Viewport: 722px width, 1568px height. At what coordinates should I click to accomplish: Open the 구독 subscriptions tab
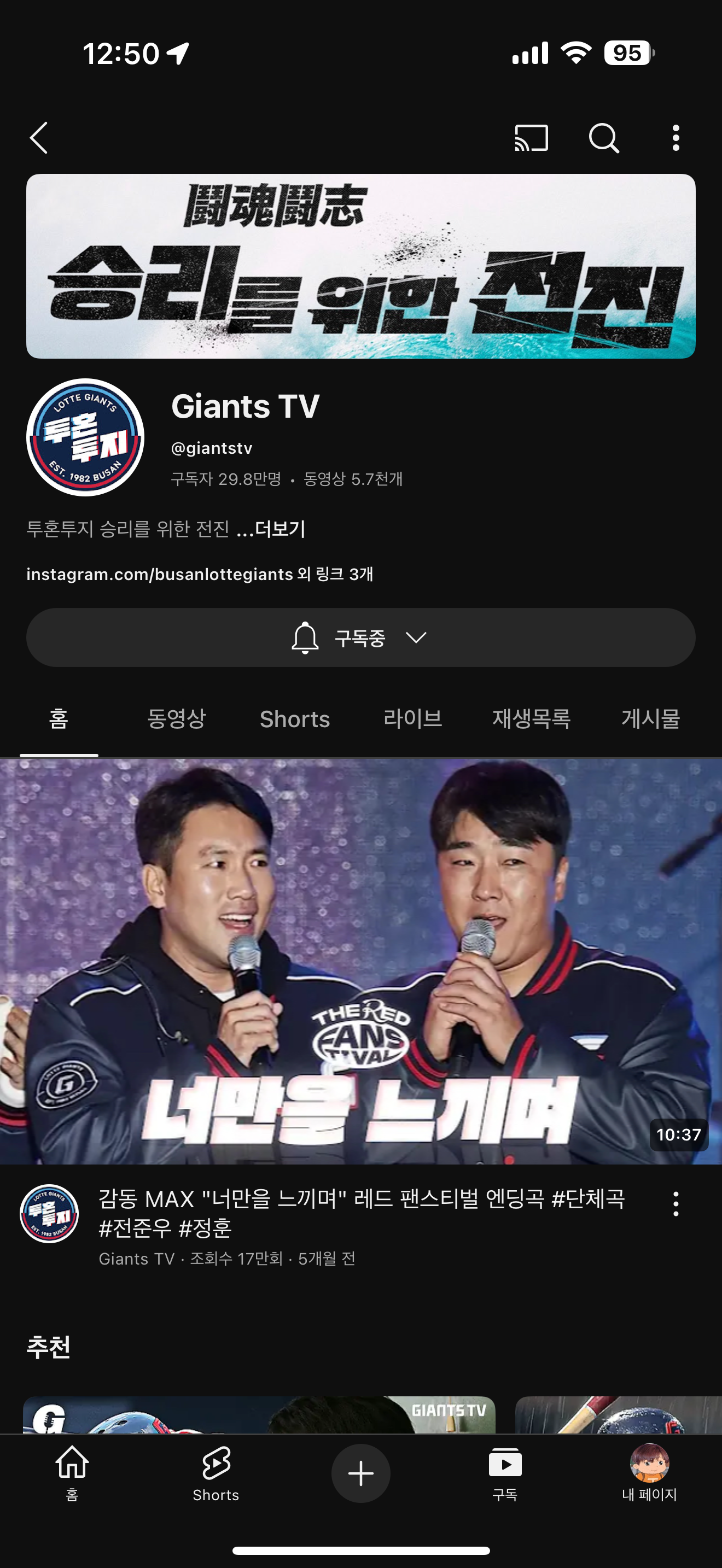(x=505, y=1473)
